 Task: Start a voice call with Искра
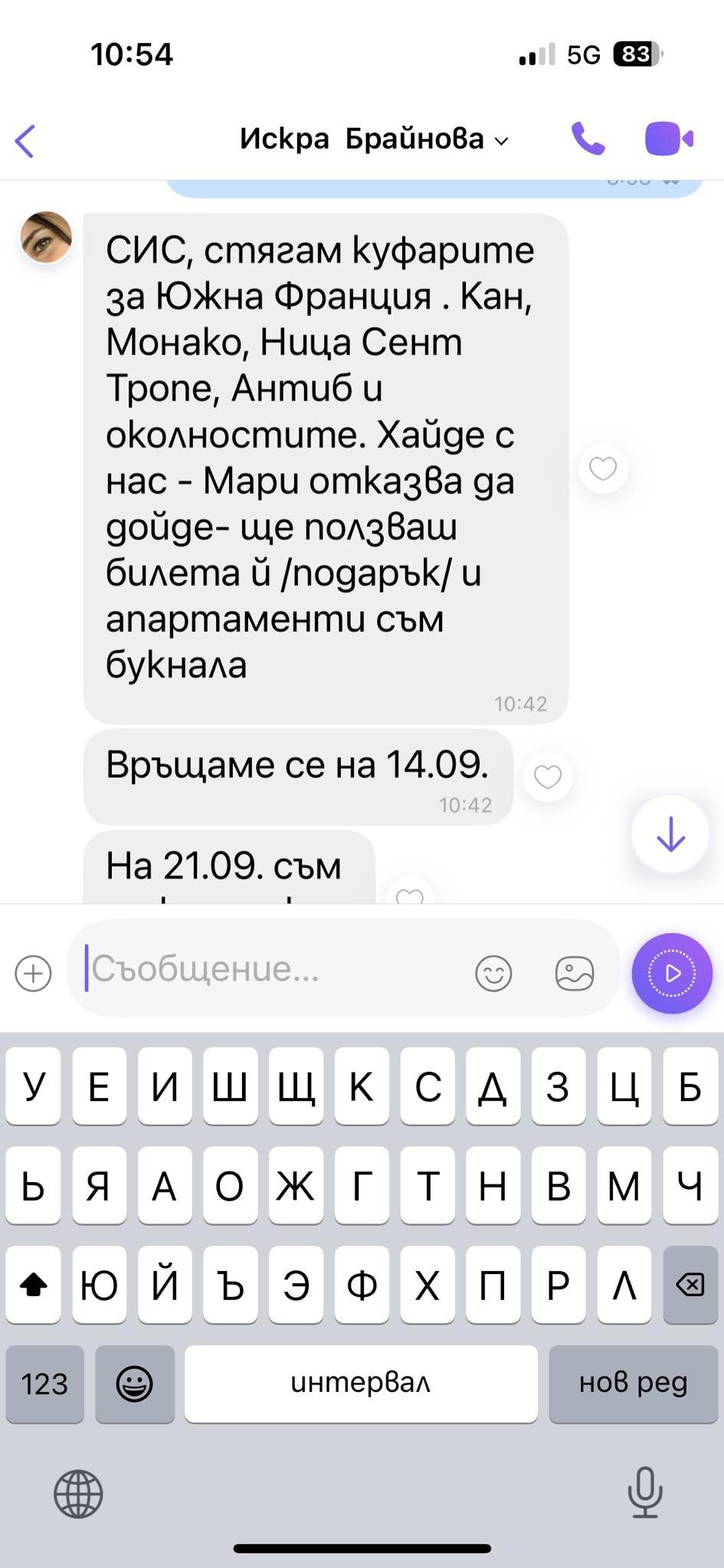(x=588, y=139)
